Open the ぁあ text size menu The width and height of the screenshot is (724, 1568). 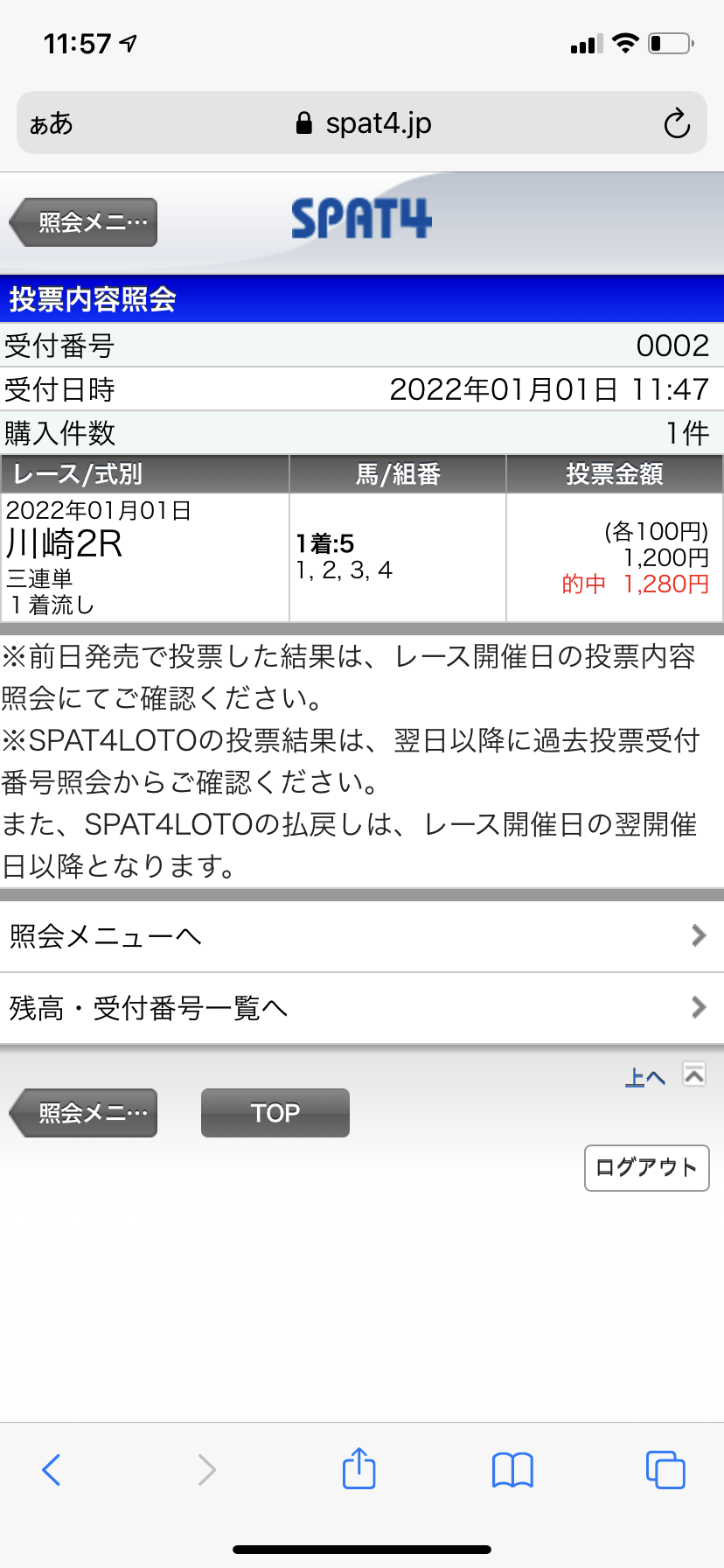point(52,123)
